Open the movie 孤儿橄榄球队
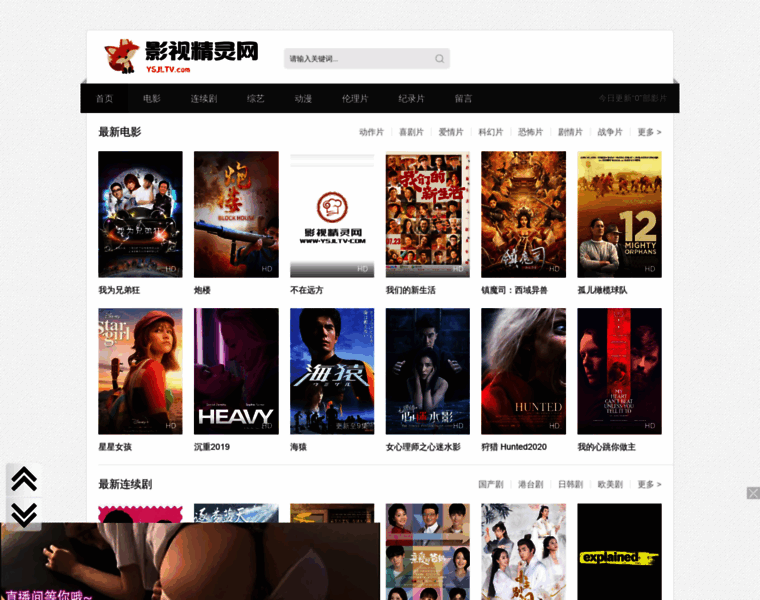This screenshot has width=760, height=600. [619, 214]
